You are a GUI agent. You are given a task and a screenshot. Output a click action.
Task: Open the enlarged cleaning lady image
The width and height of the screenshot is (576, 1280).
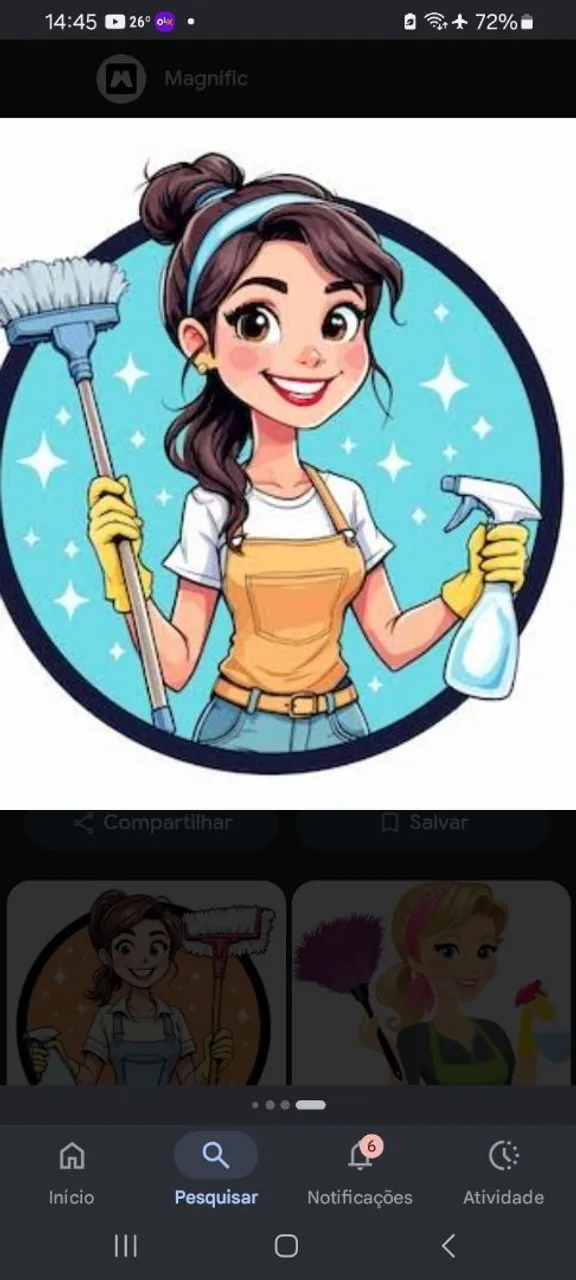(x=288, y=464)
